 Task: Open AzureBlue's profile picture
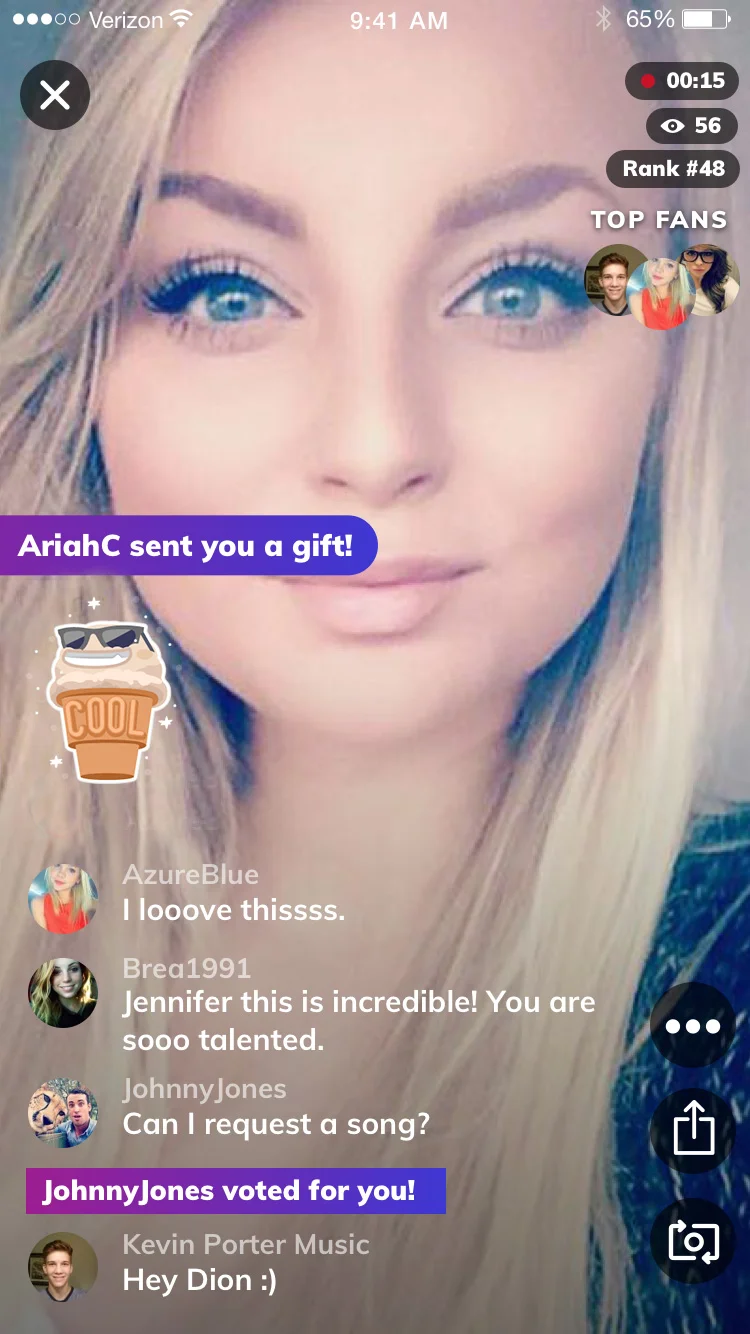tap(63, 899)
